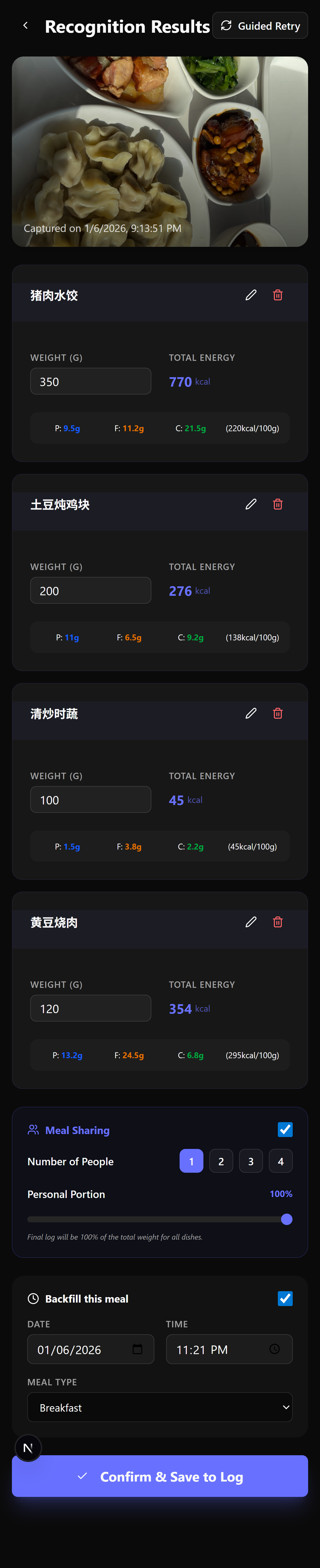Tap the Guided Retry button
Viewport: 320px width, 1568px height.
[x=260, y=26]
